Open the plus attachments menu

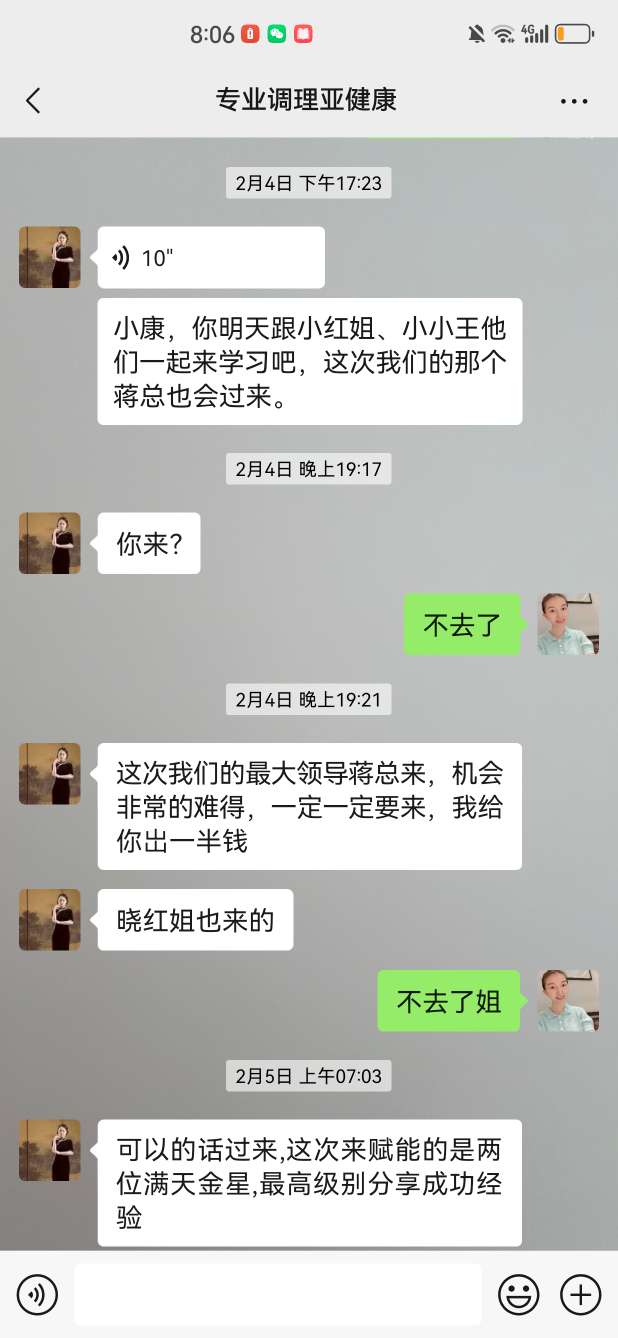[580, 1295]
